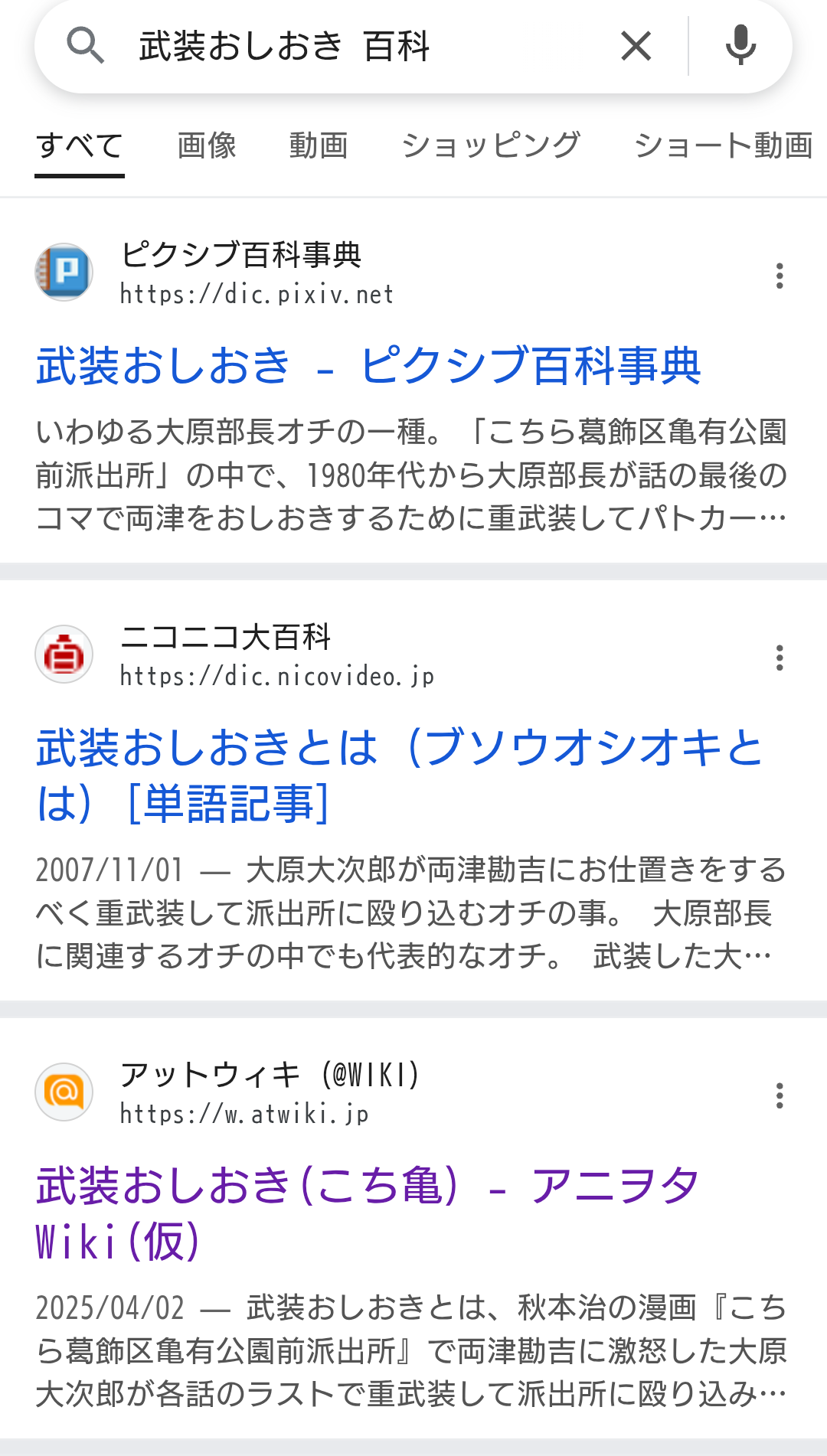Switch to the ショッピング tab

(491, 145)
